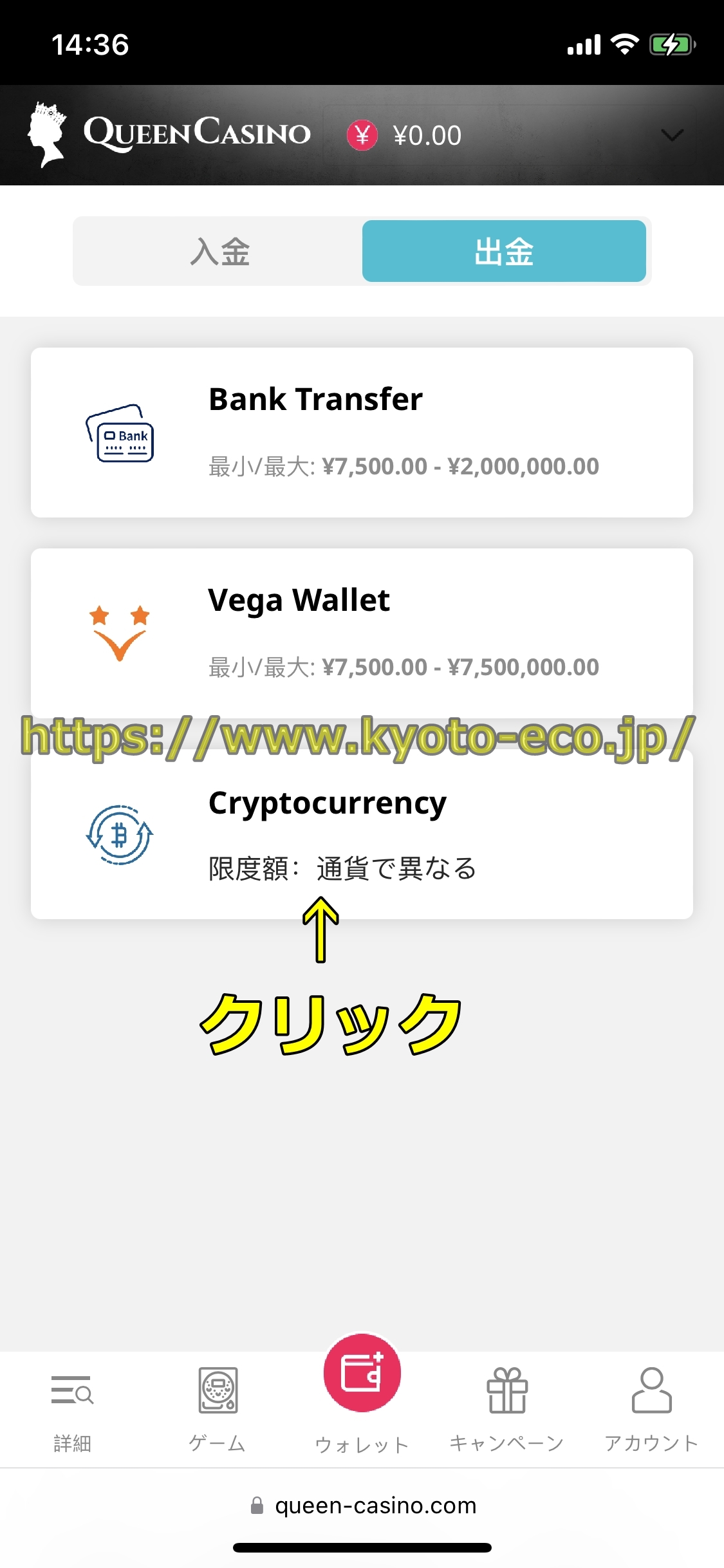Tap the queen-casino.com address bar
The height and width of the screenshot is (1568, 724).
coord(363,1506)
